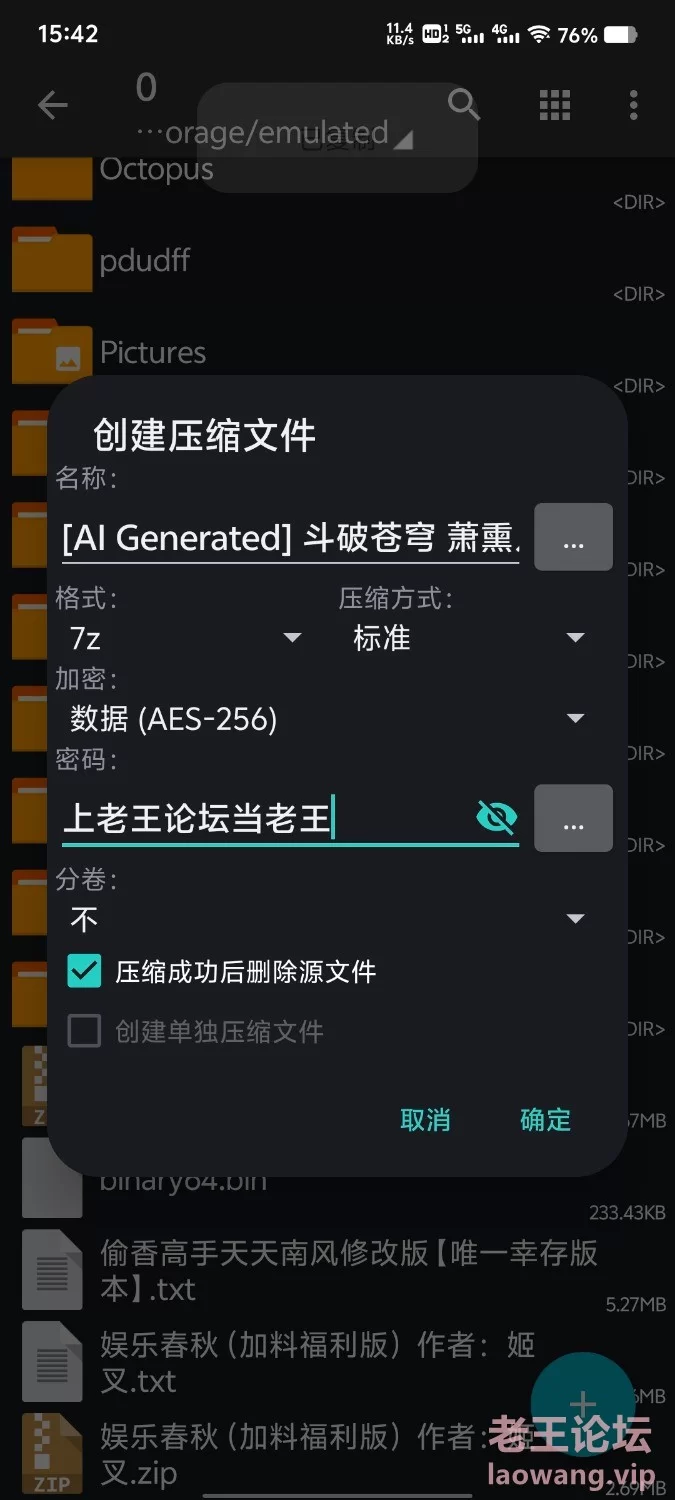Open the 分卷 split volume dropdown
The width and height of the screenshot is (675, 1500).
click(326, 918)
